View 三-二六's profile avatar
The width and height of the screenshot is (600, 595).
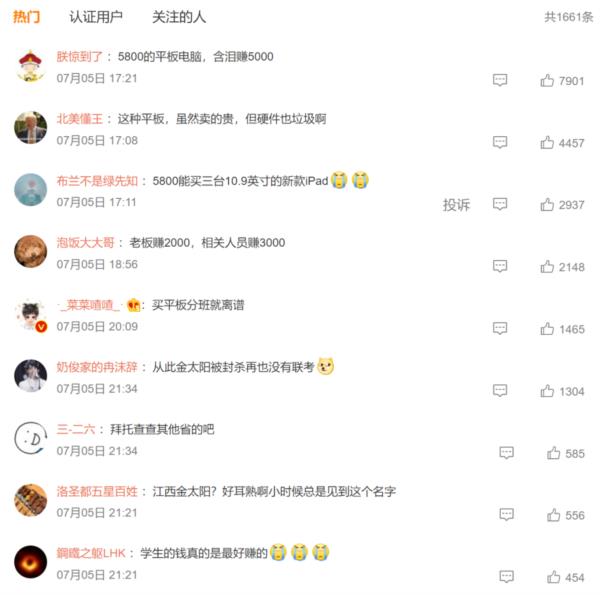click(x=31, y=437)
